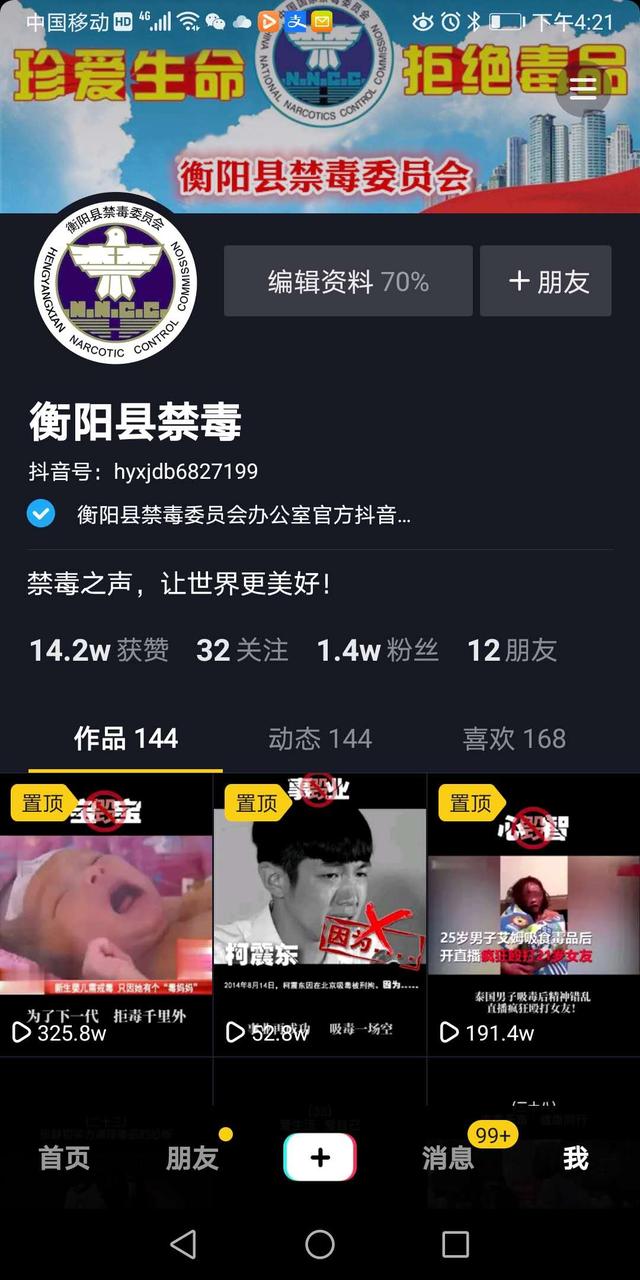Go to the 首页 home tab
The height and width of the screenshot is (1280, 640).
tap(64, 1158)
